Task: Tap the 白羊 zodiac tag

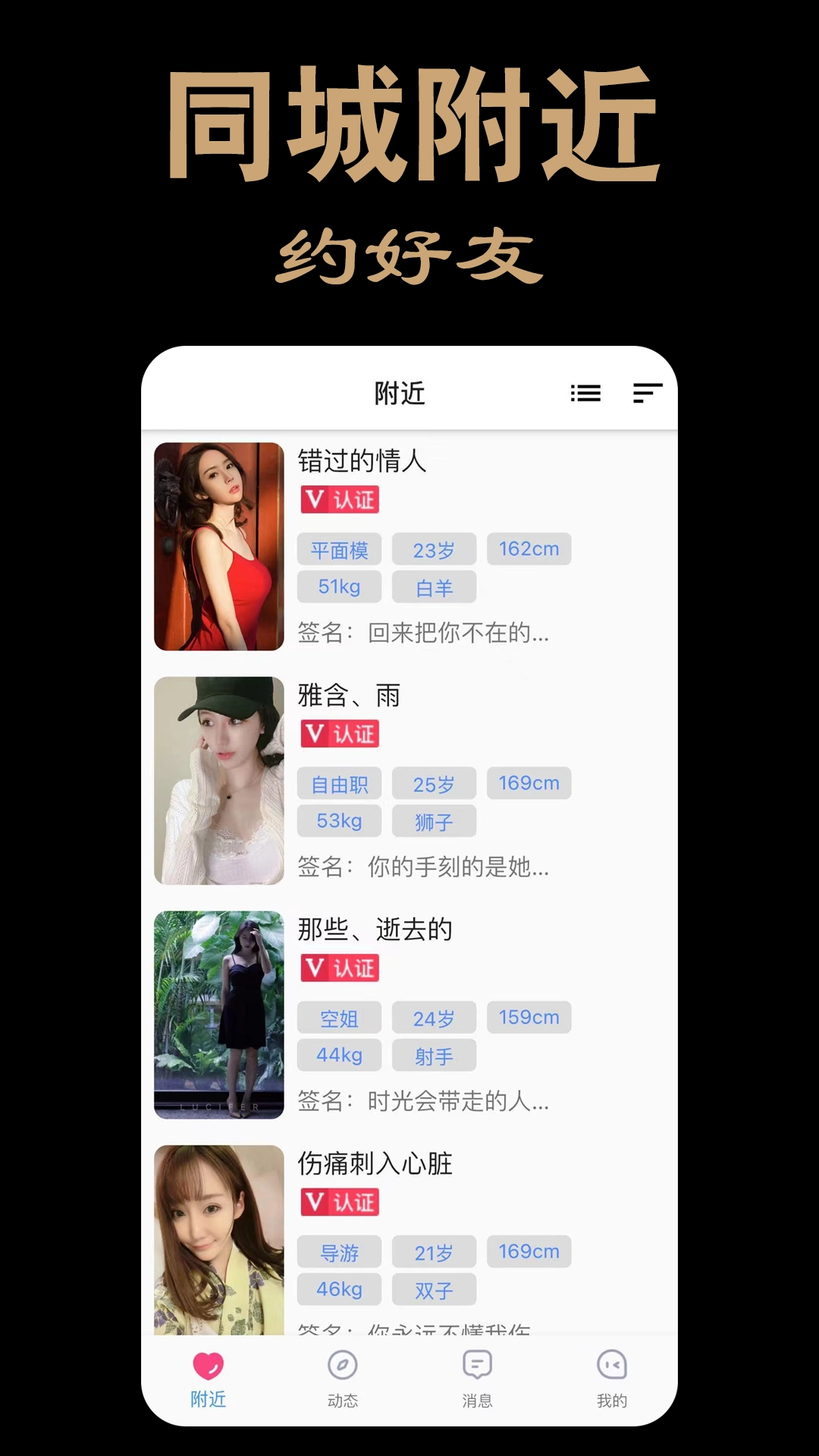Action: tap(434, 587)
